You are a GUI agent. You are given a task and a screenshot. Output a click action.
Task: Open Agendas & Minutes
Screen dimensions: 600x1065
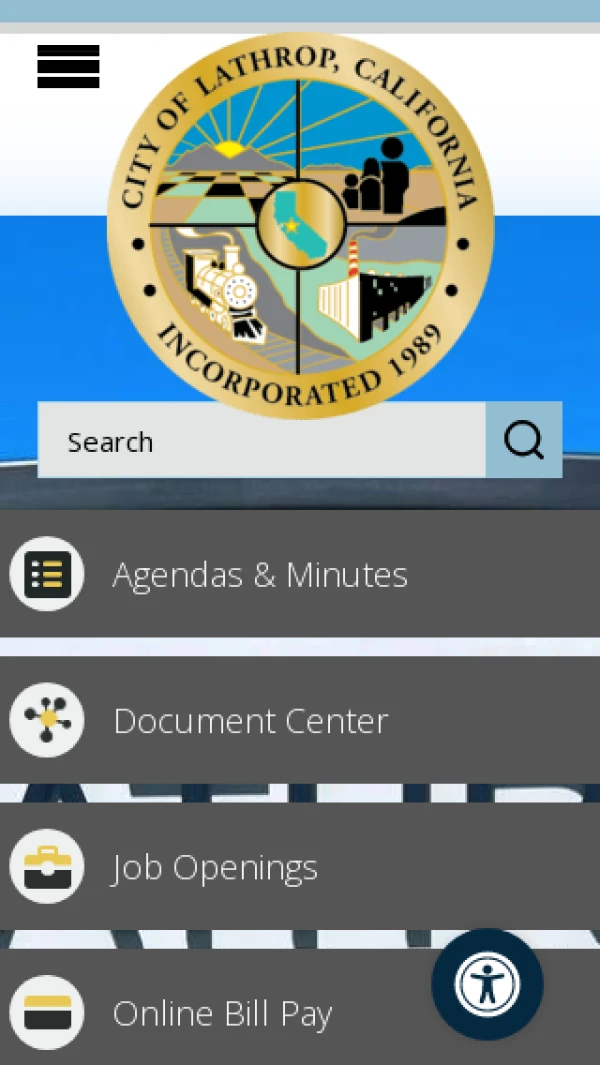tap(300, 573)
